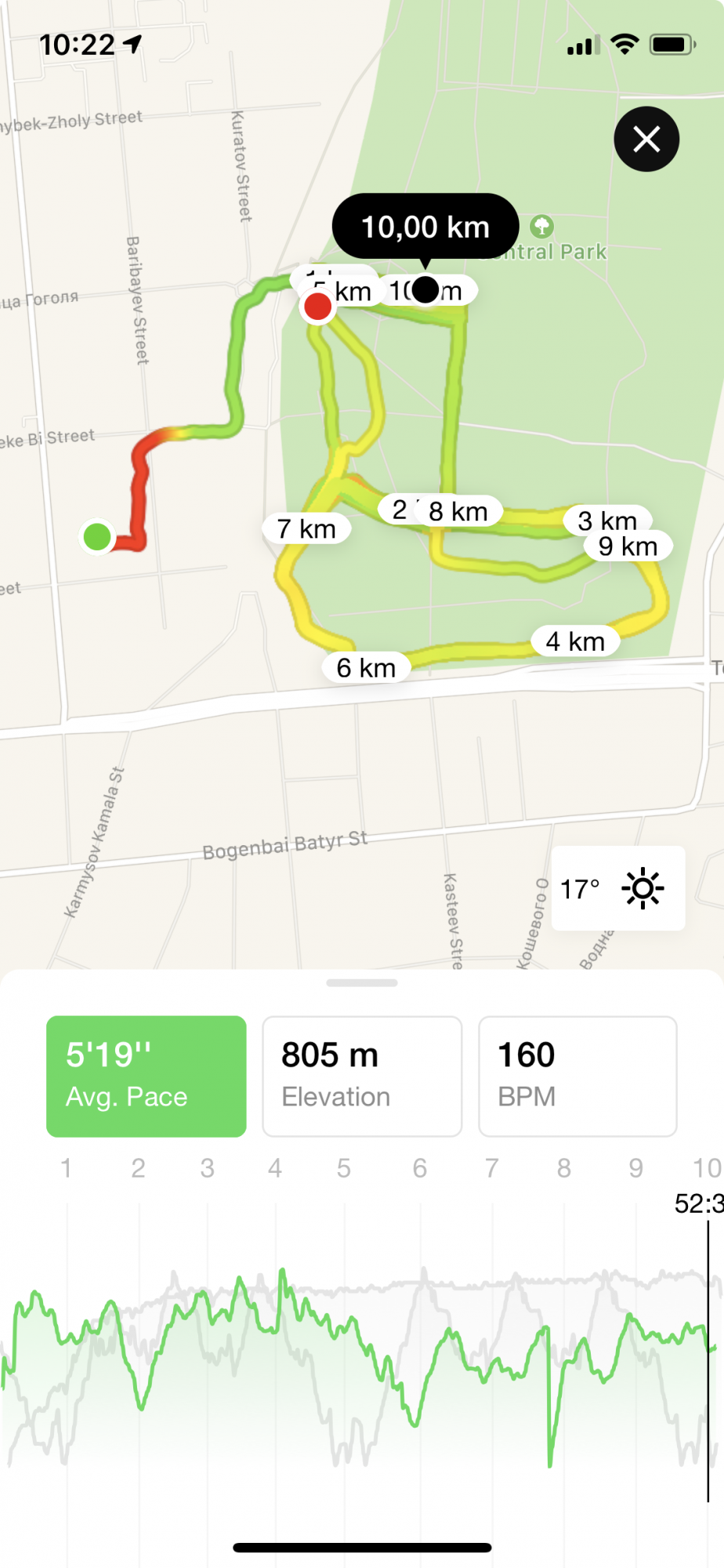Tap the sheet grabber handle
The image size is (724, 1568).
pos(362,982)
